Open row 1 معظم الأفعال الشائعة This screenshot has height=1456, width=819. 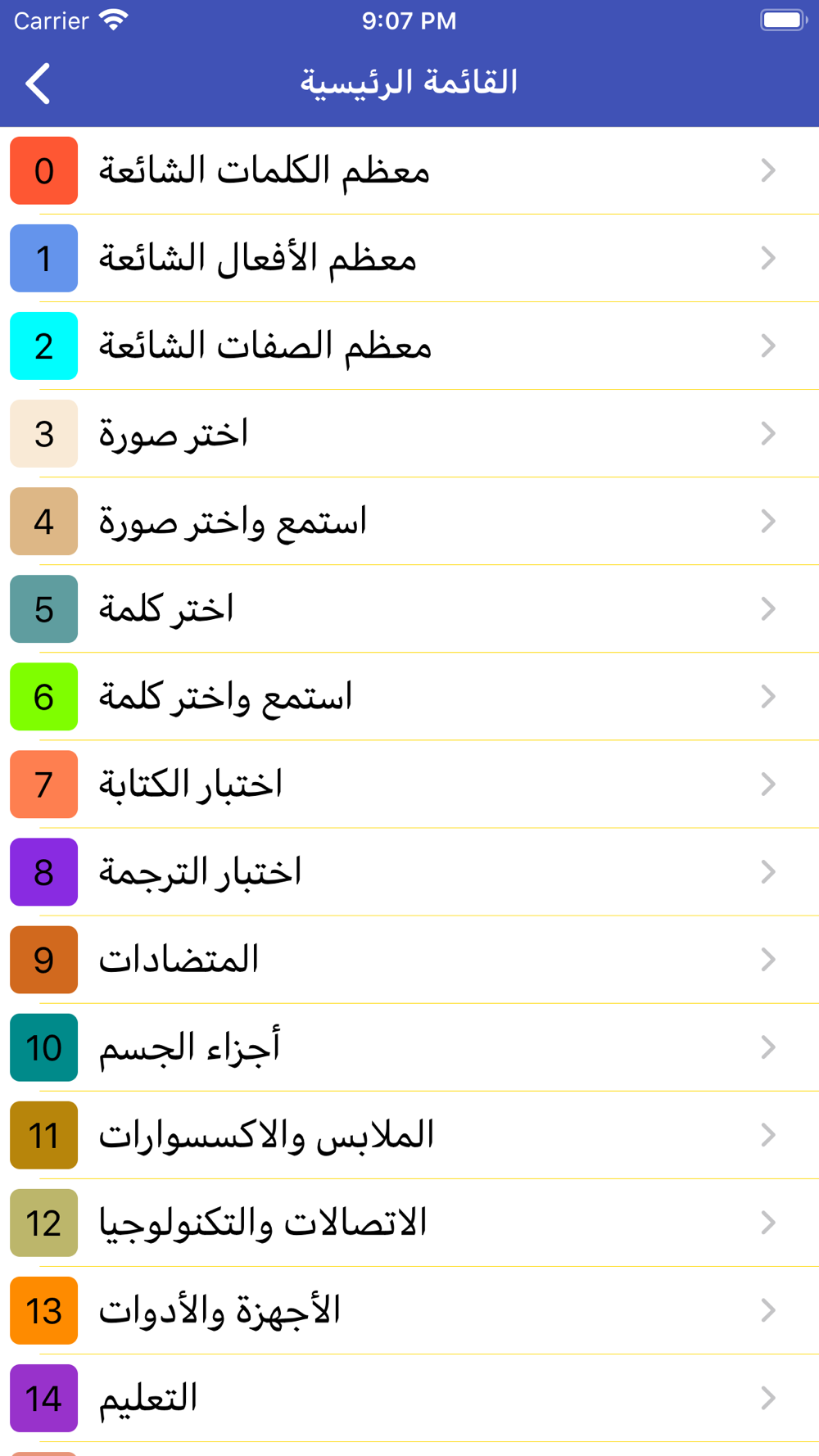[x=409, y=258]
